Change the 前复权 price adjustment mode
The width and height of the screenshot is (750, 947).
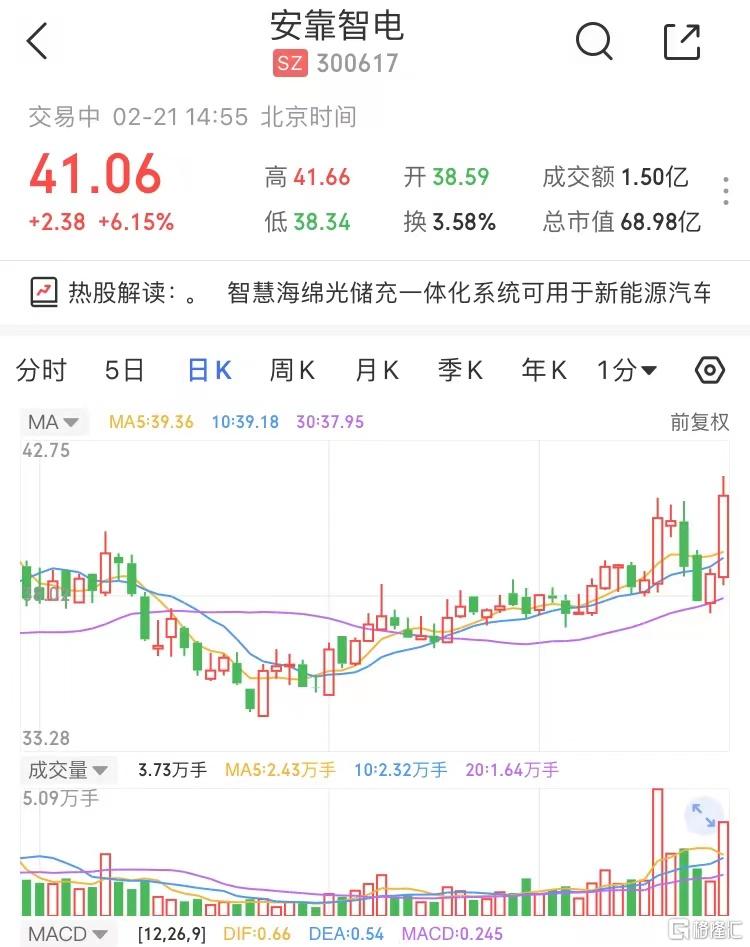pyautogui.click(x=700, y=422)
